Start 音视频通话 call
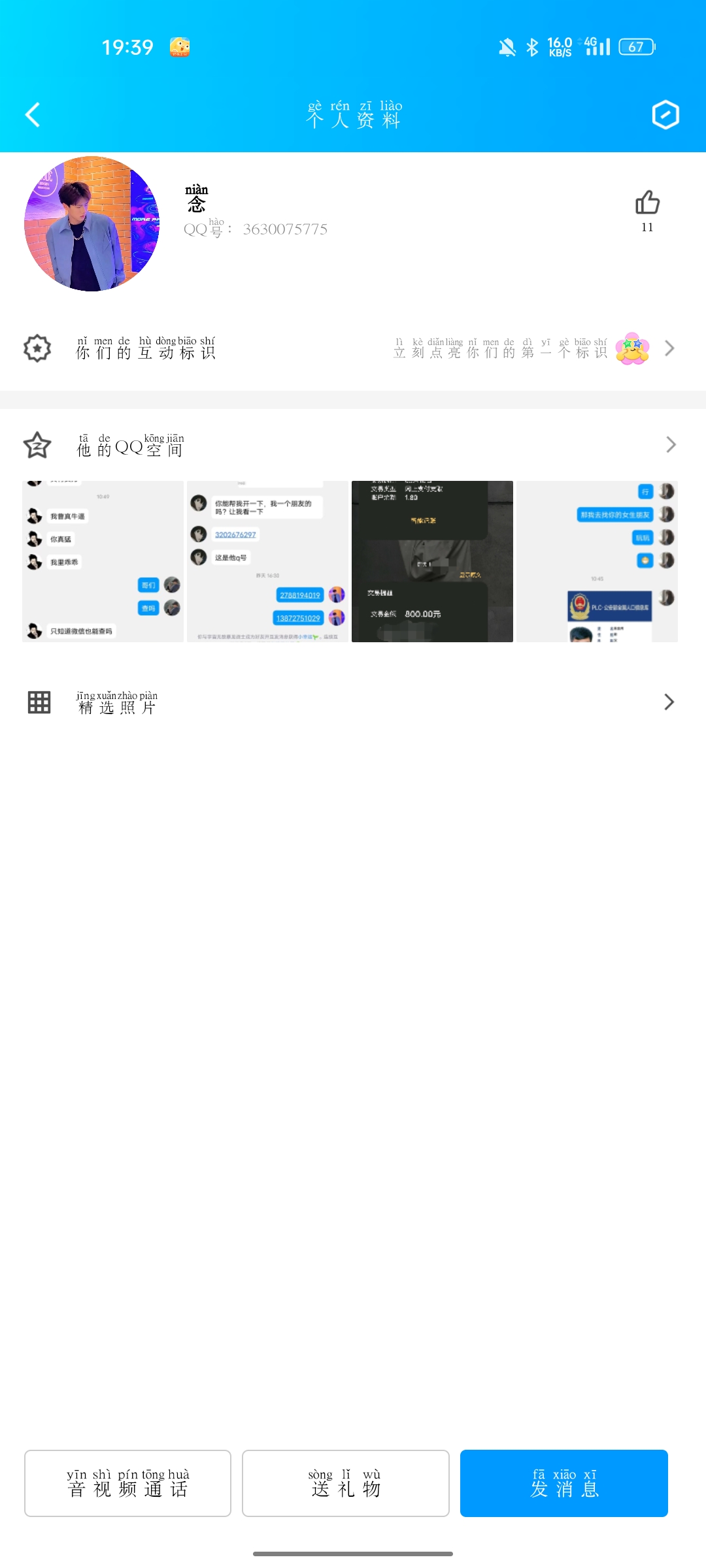 point(127,1483)
